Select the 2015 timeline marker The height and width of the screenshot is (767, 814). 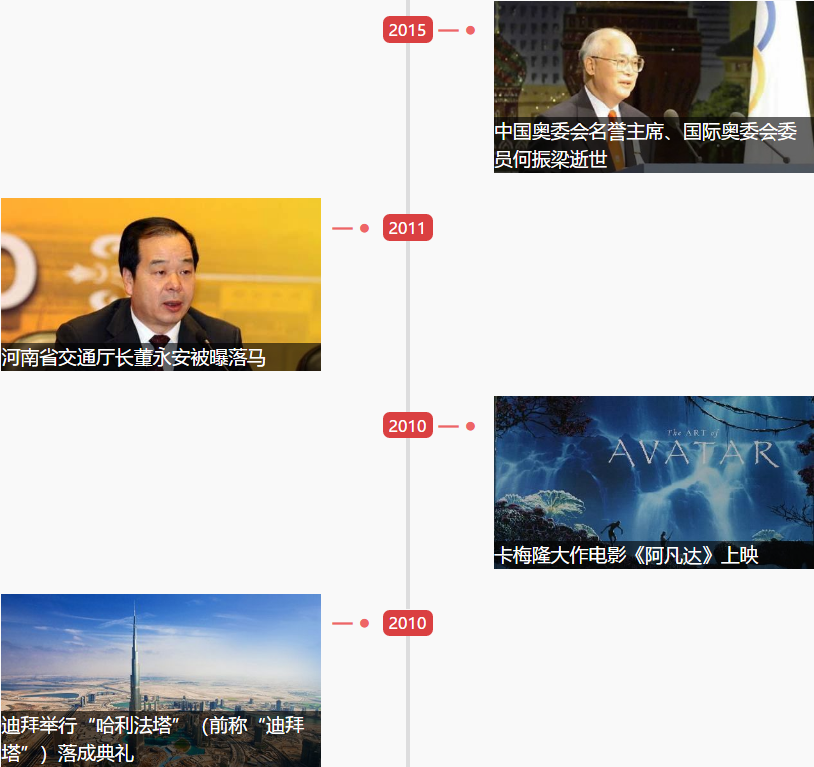(x=407, y=30)
